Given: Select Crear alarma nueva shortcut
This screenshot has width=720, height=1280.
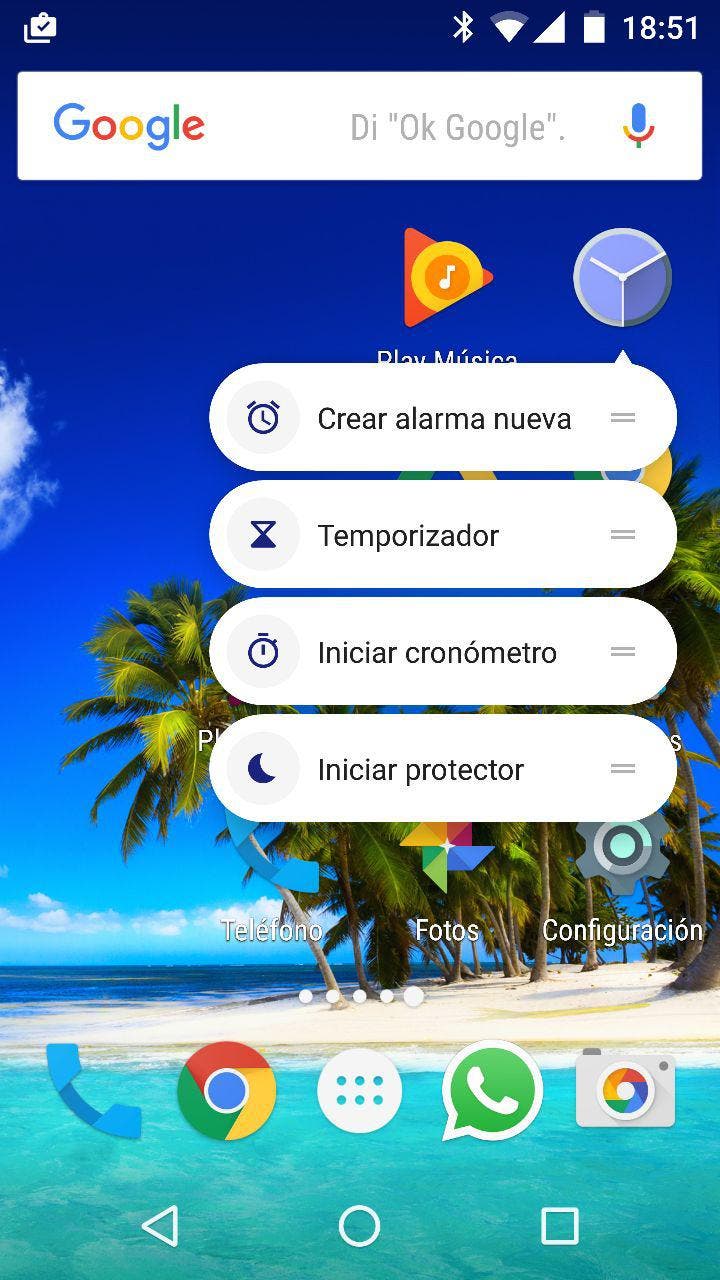Looking at the screenshot, I should pyautogui.click(x=443, y=418).
